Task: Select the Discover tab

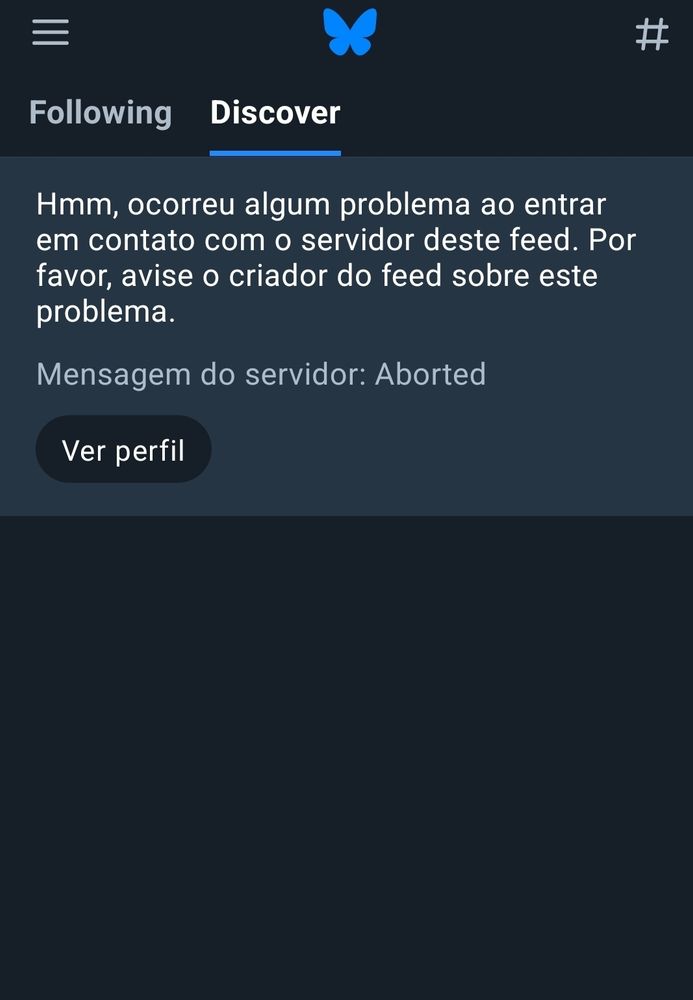Action: [x=275, y=113]
